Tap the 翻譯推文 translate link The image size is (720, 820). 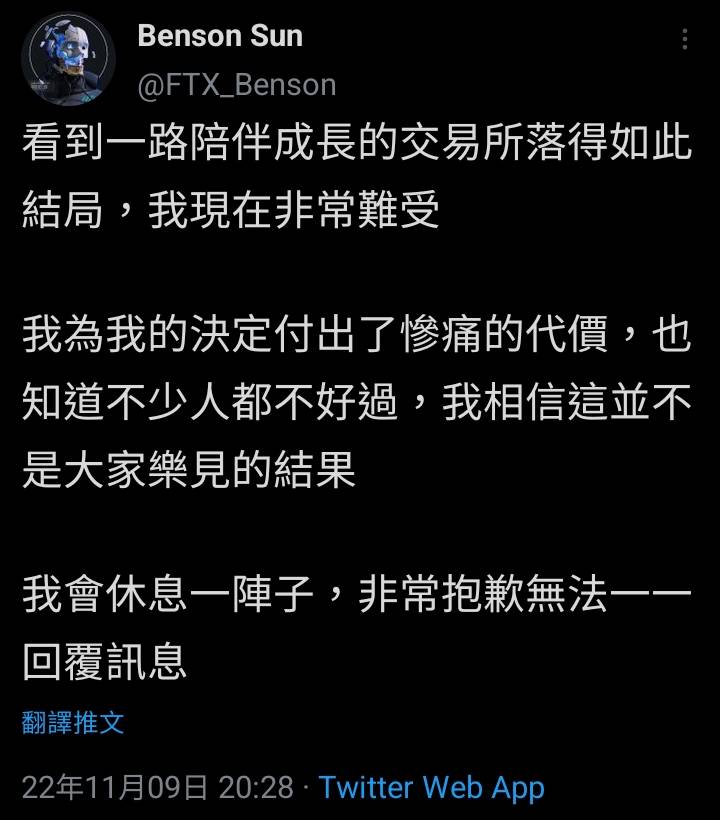[73, 722]
